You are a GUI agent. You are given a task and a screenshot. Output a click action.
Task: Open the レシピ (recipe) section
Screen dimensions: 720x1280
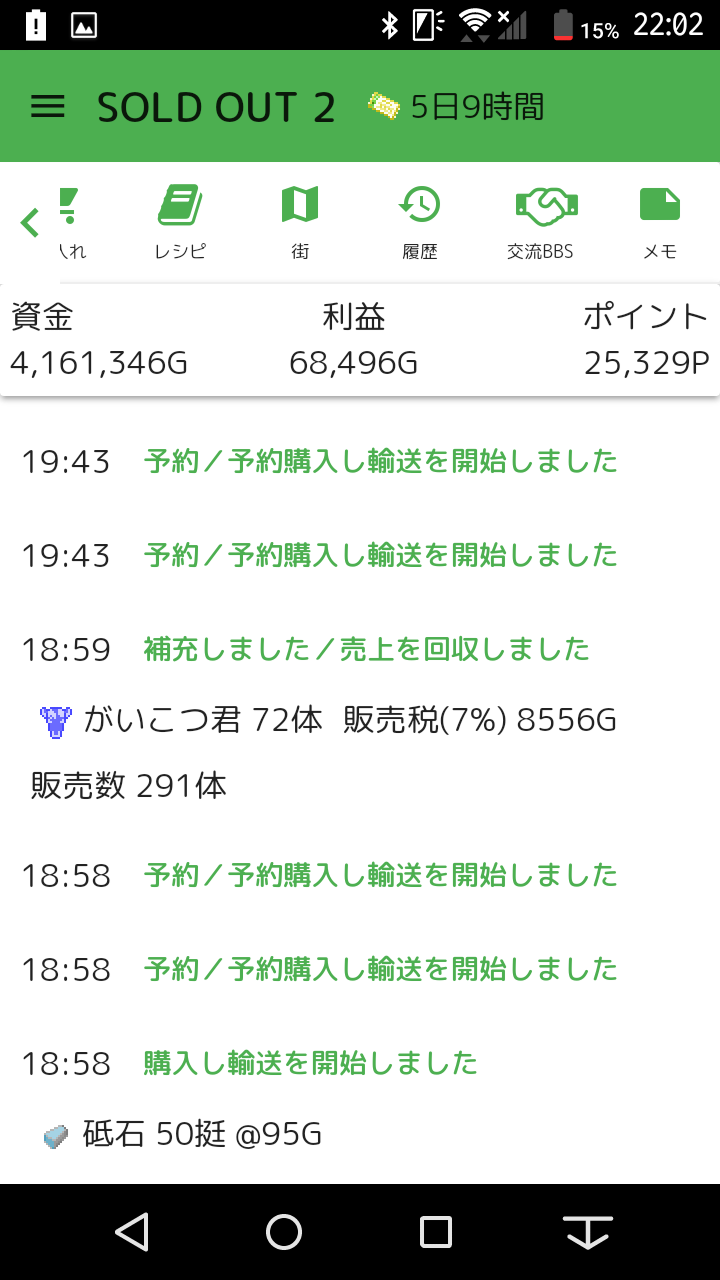tap(180, 222)
